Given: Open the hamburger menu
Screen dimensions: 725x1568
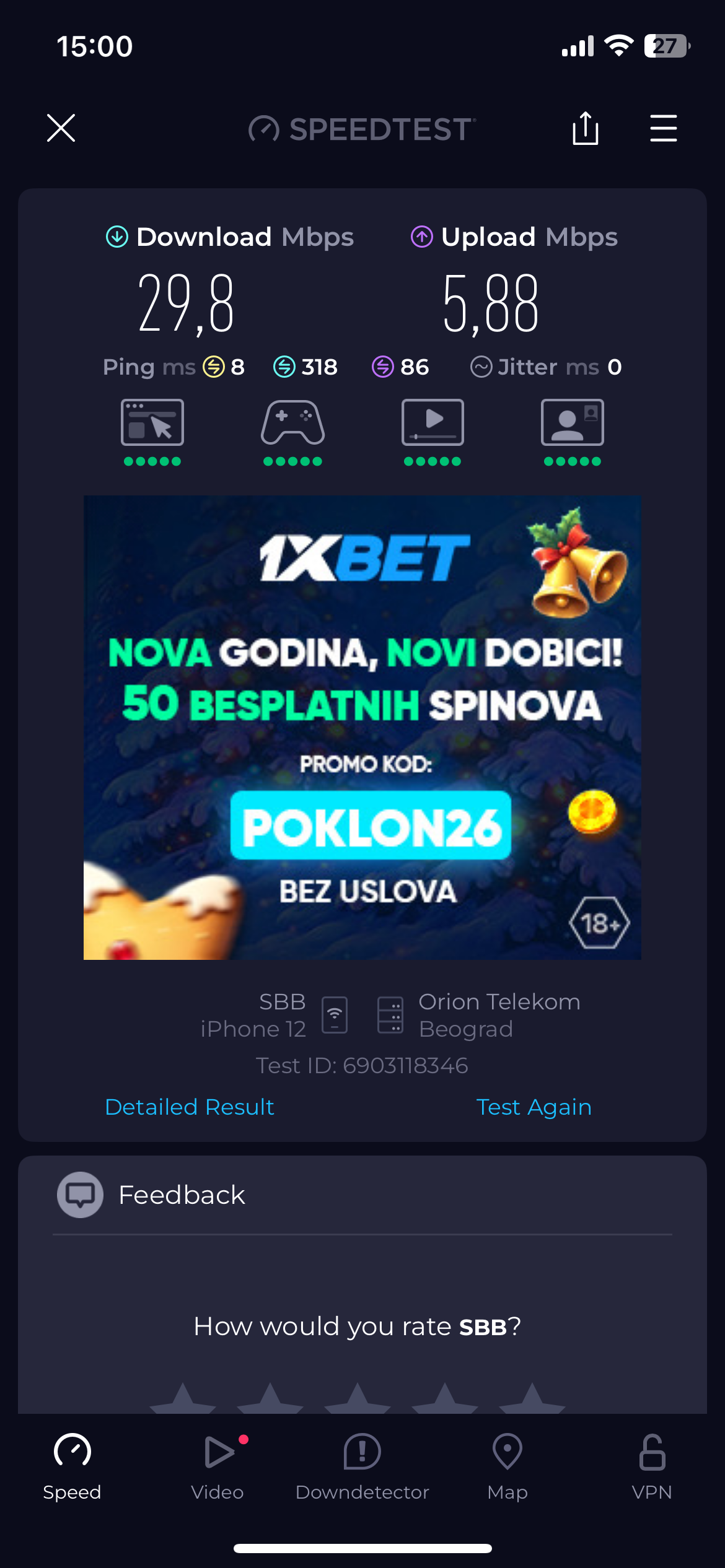Looking at the screenshot, I should 663,128.
